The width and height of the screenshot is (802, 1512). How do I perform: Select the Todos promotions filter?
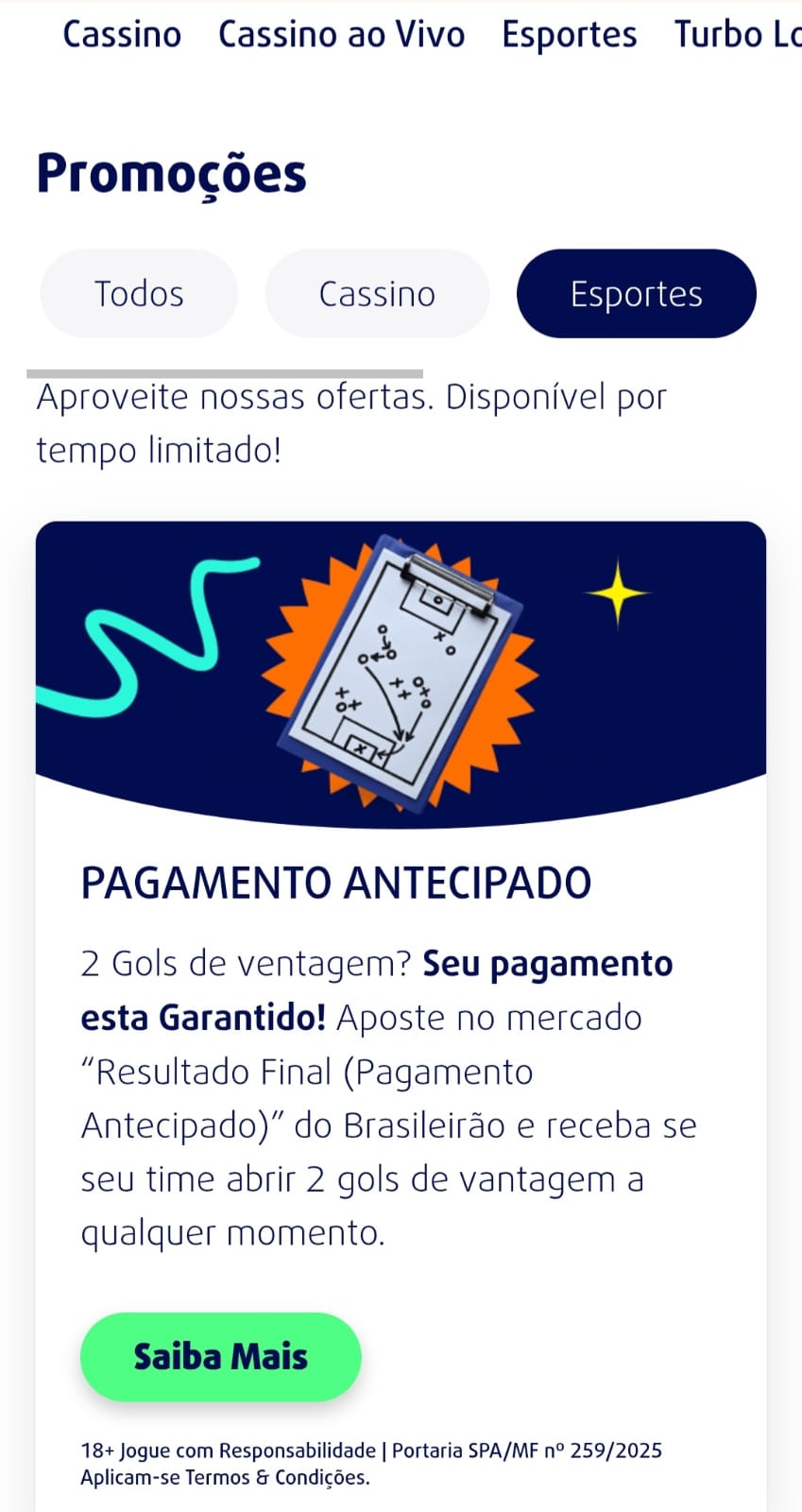[138, 293]
